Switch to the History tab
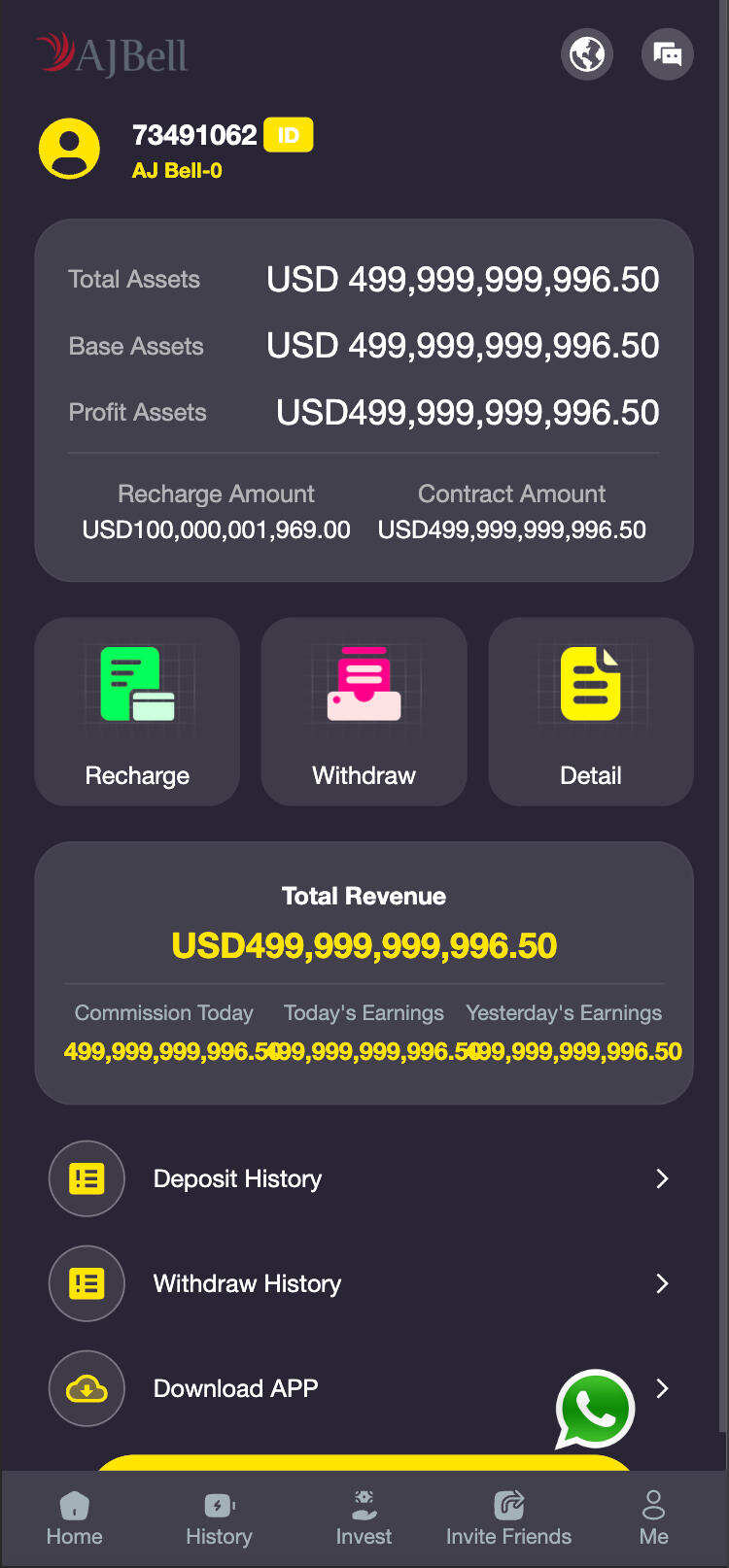729x1568 pixels. pos(219,1516)
